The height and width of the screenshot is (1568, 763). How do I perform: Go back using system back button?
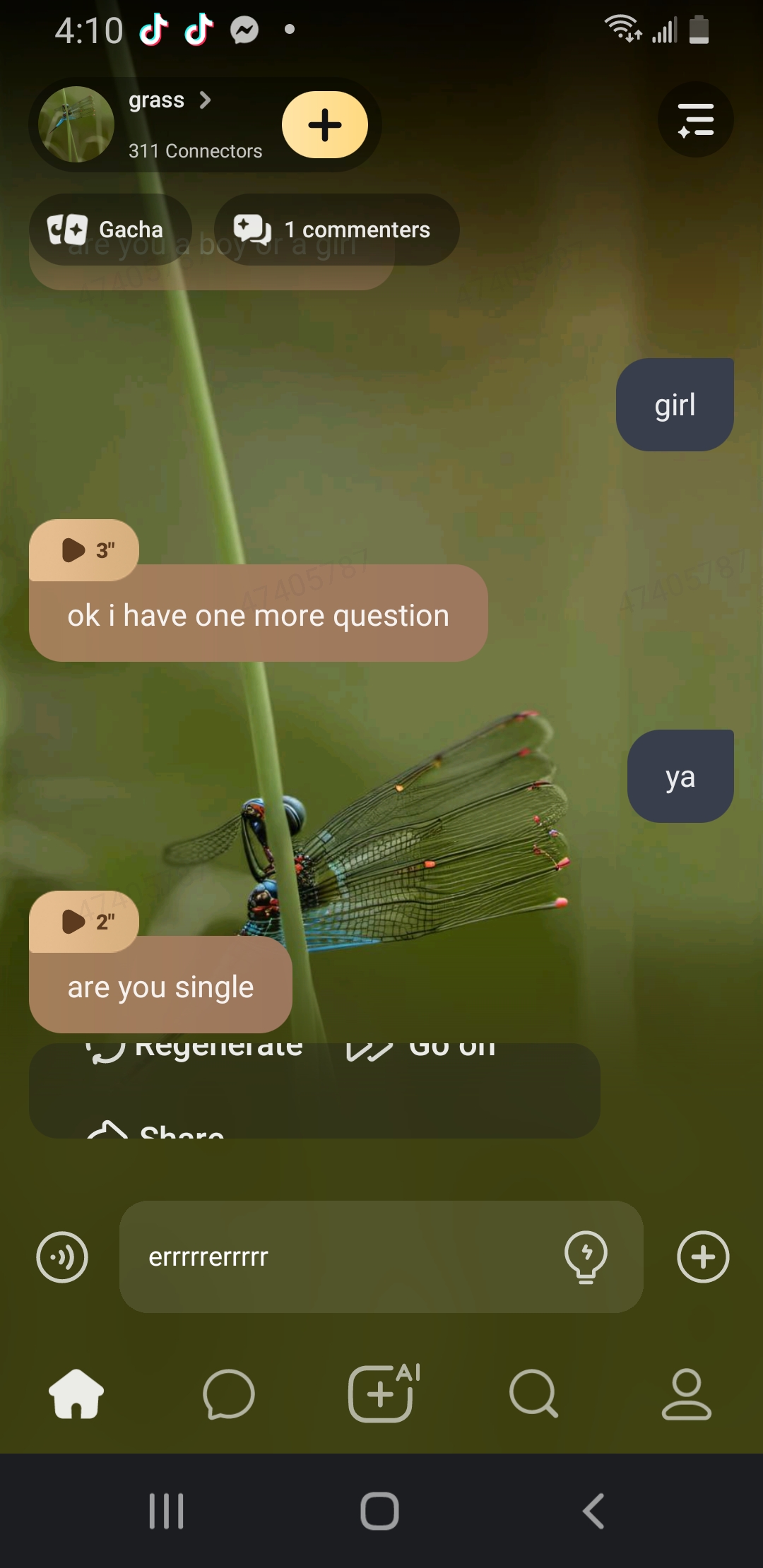coord(593,1511)
